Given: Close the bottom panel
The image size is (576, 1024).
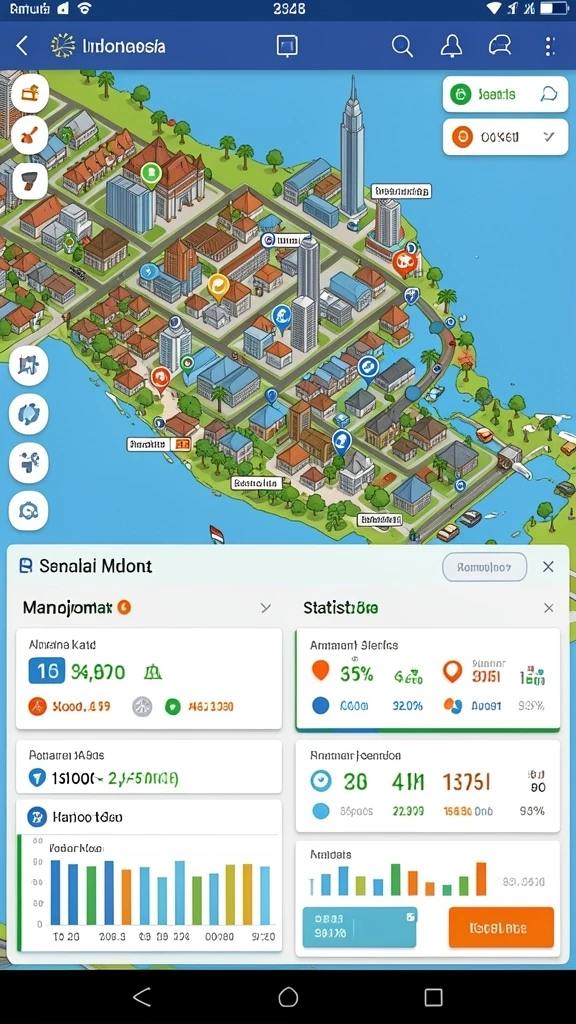Looking at the screenshot, I should coord(549,567).
